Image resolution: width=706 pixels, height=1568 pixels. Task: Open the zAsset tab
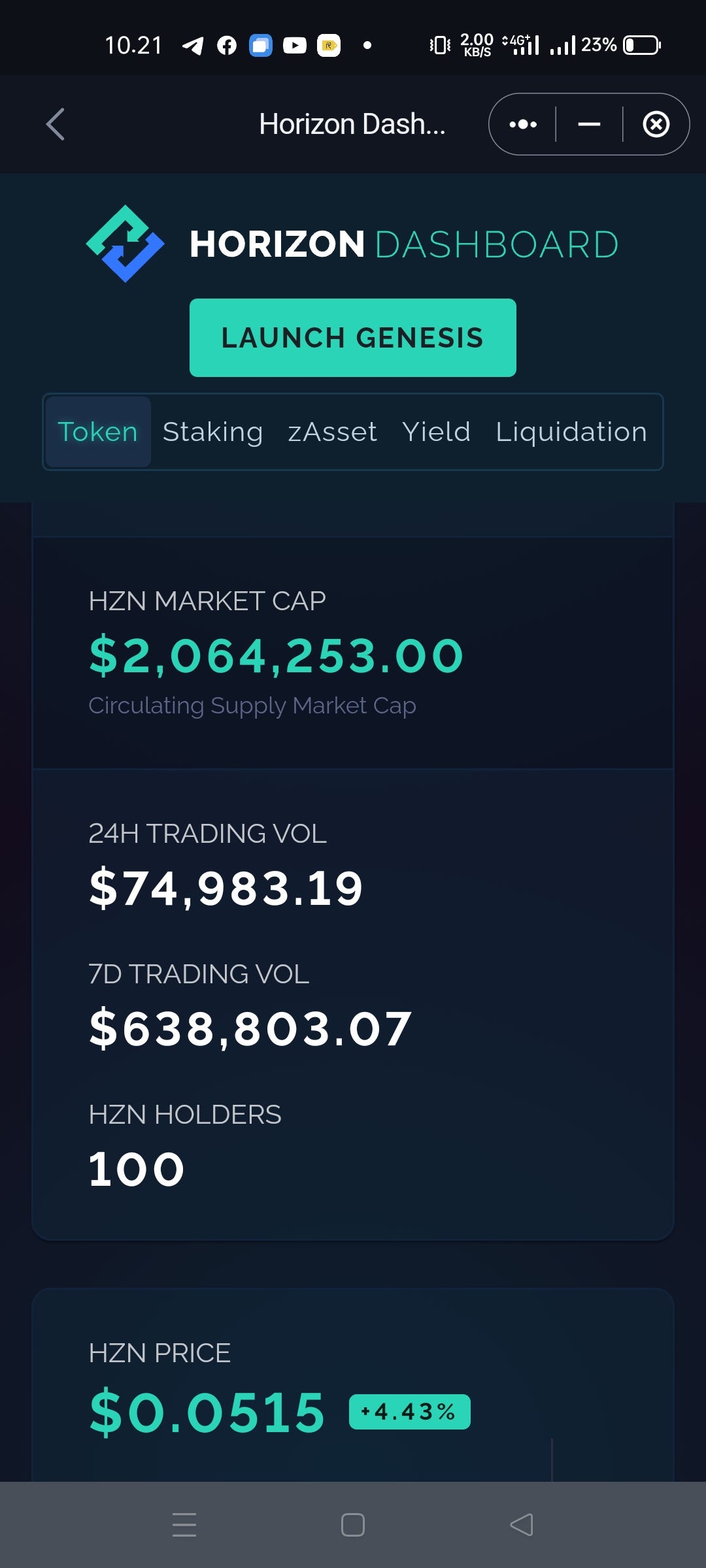point(333,431)
